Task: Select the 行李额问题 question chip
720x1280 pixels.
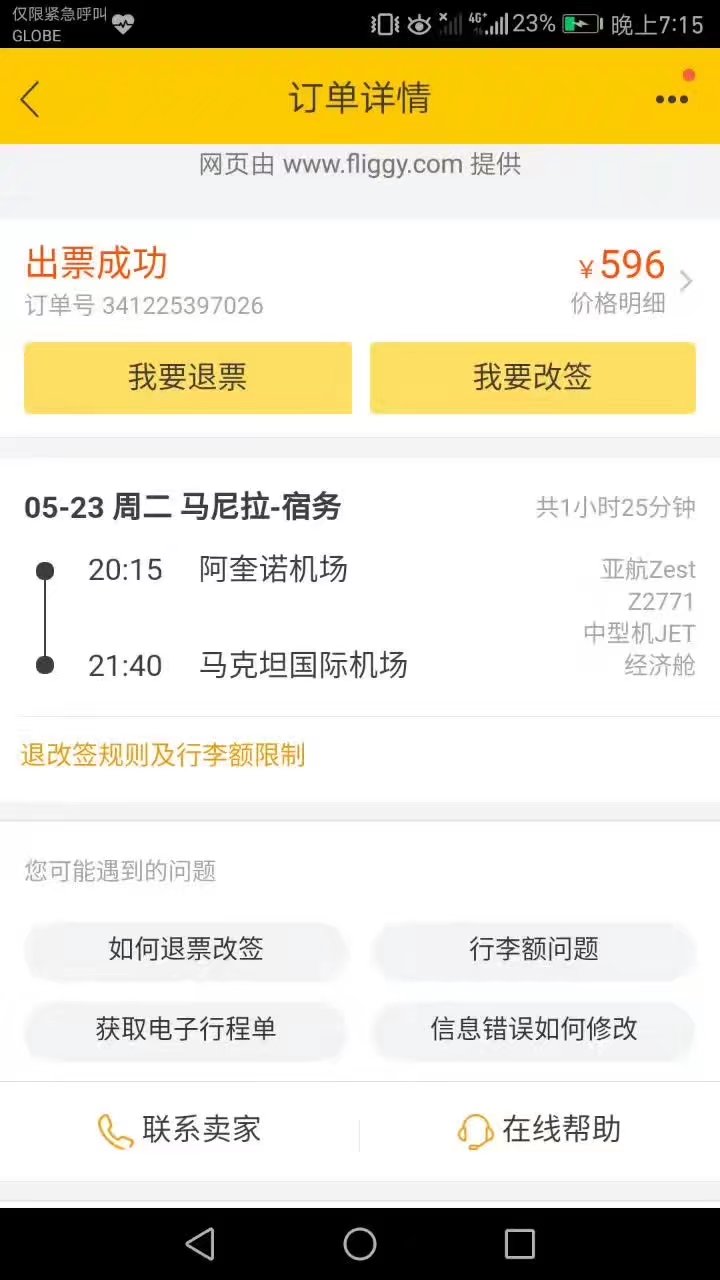Action: [x=534, y=949]
